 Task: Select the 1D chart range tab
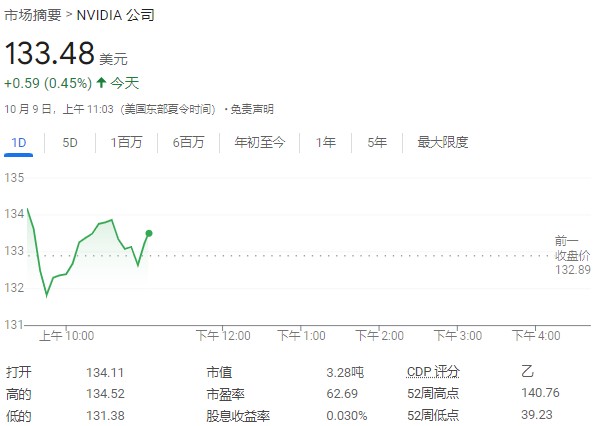pos(18,143)
